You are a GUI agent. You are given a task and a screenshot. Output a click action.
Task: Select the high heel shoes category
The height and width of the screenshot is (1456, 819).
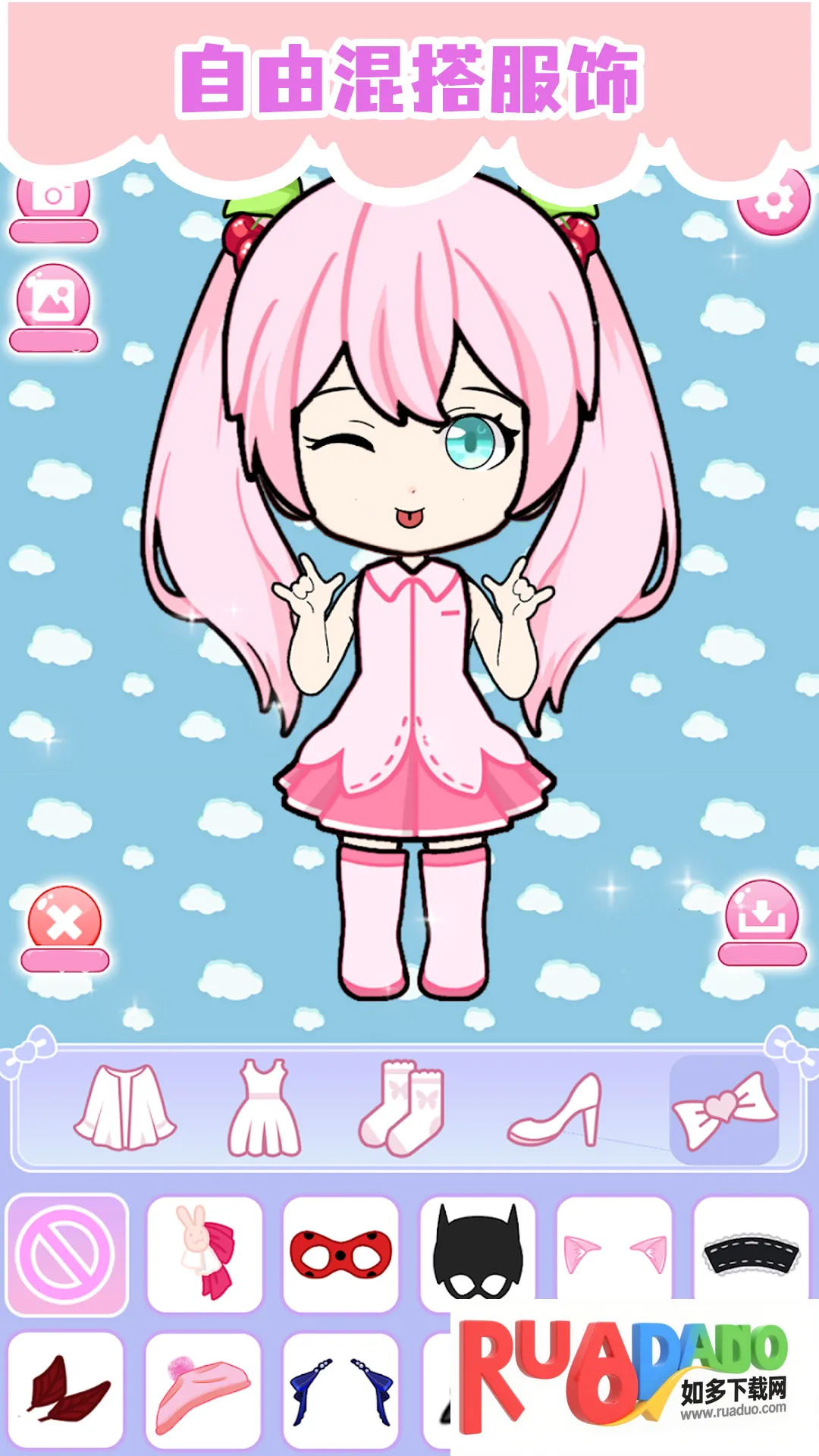coord(556,1109)
